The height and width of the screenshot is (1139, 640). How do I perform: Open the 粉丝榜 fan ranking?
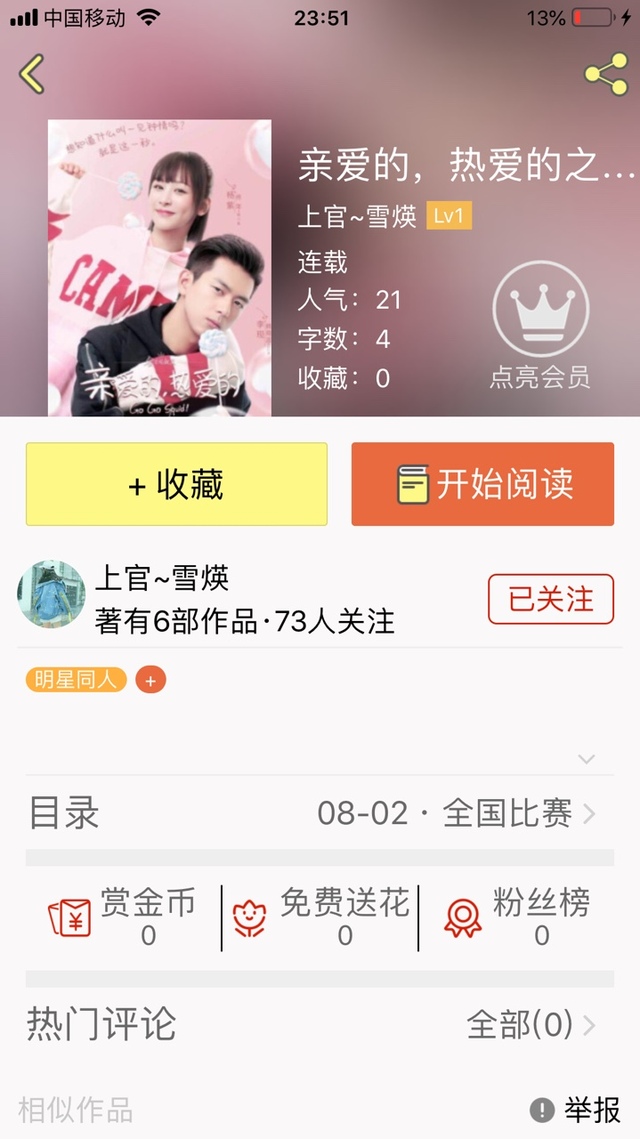(x=518, y=916)
